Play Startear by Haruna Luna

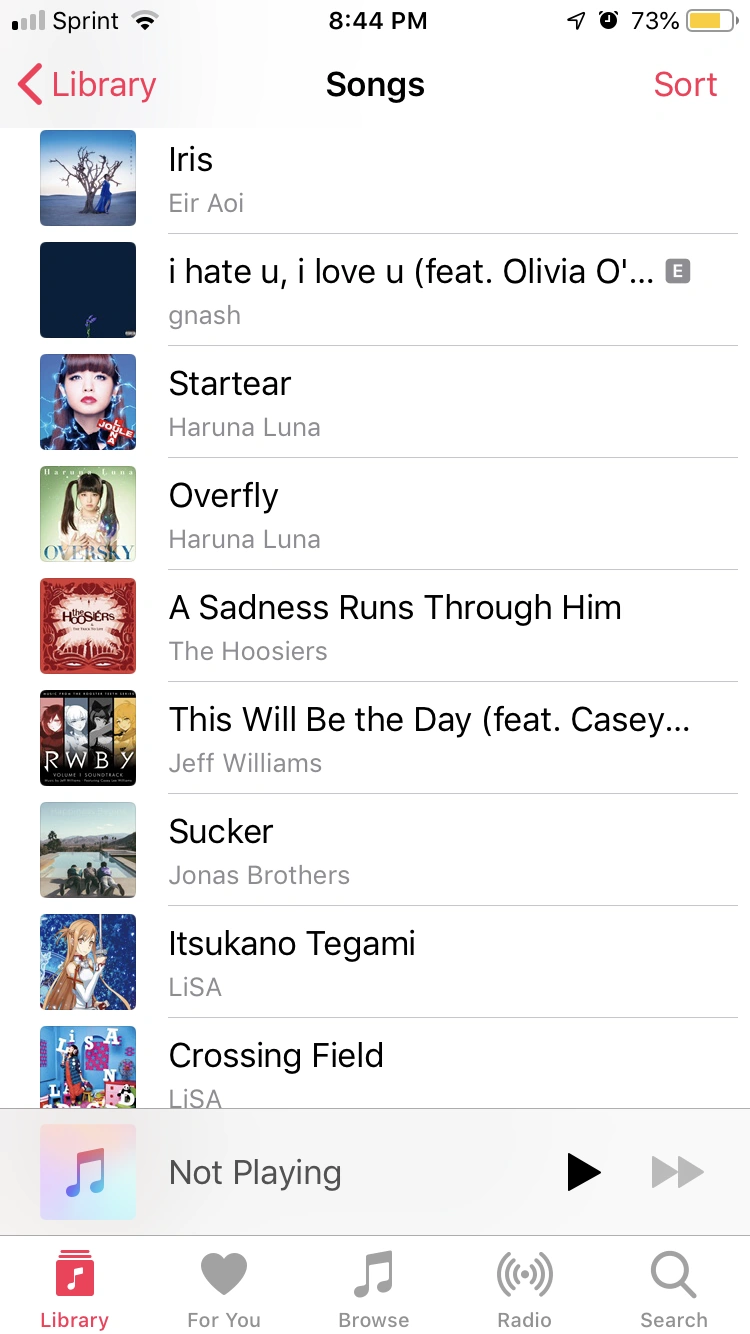click(400, 403)
